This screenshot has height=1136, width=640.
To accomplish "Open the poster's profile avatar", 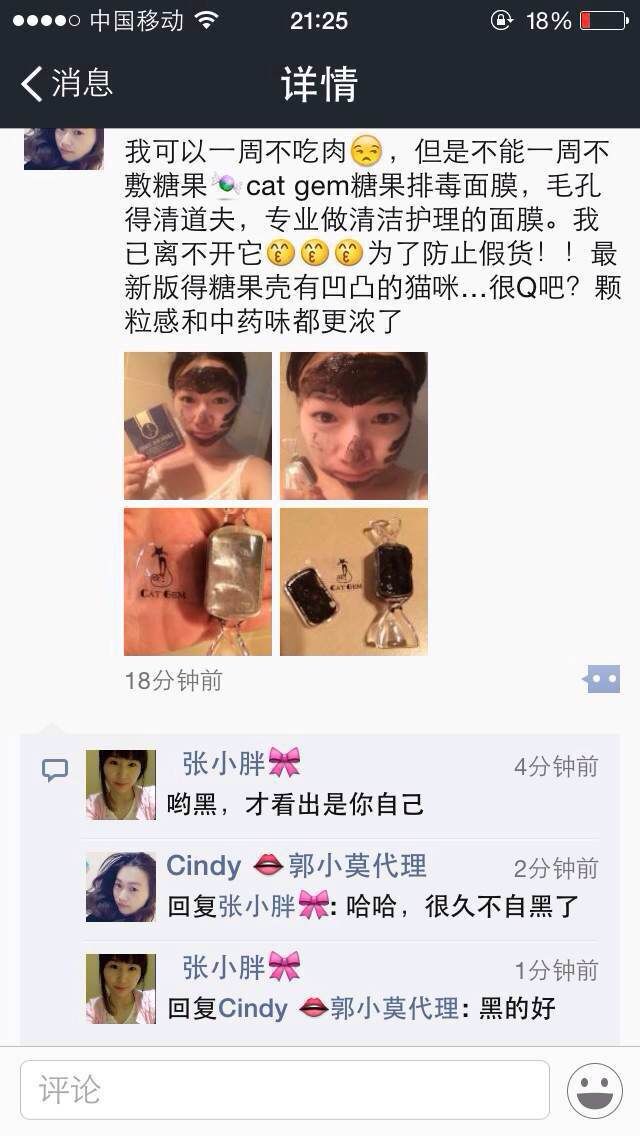I will click(x=64, y=149).
